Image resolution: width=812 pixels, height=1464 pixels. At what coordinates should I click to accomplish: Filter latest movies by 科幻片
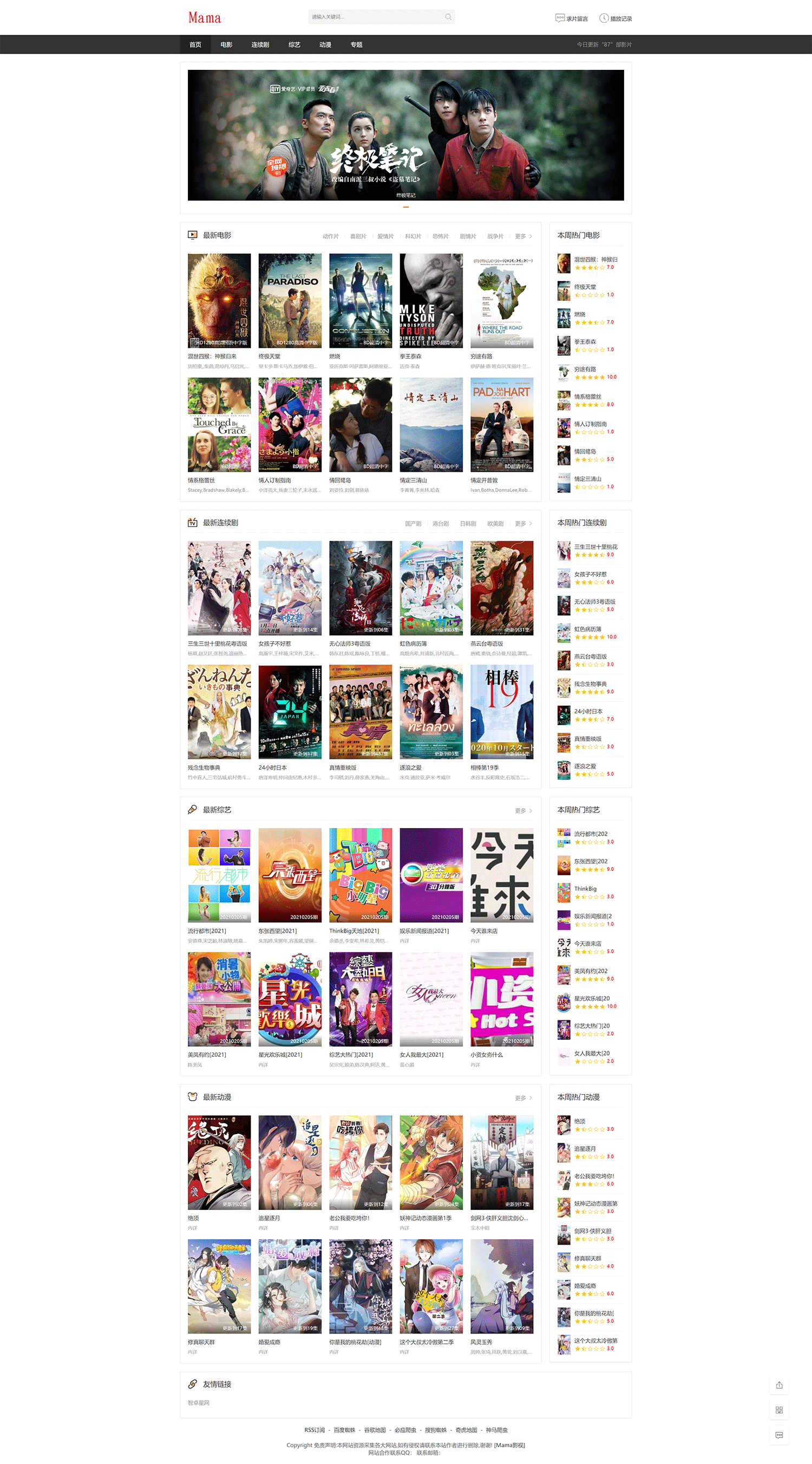(x=413, y=237)
